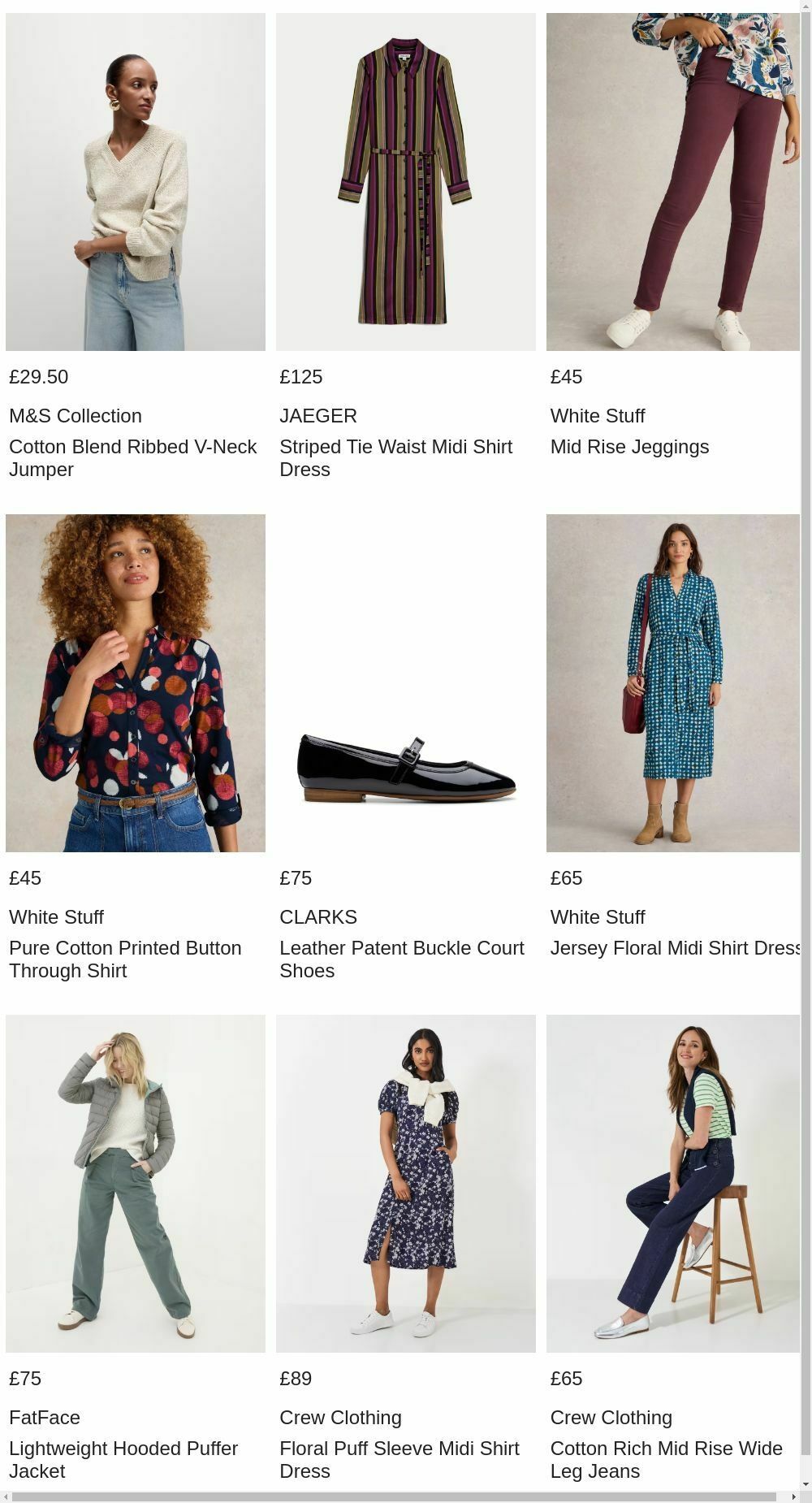This screenshot has width=812, height=1503.
Task: Open the printed button through shirt photo
Action: click(x=135, y=682)
